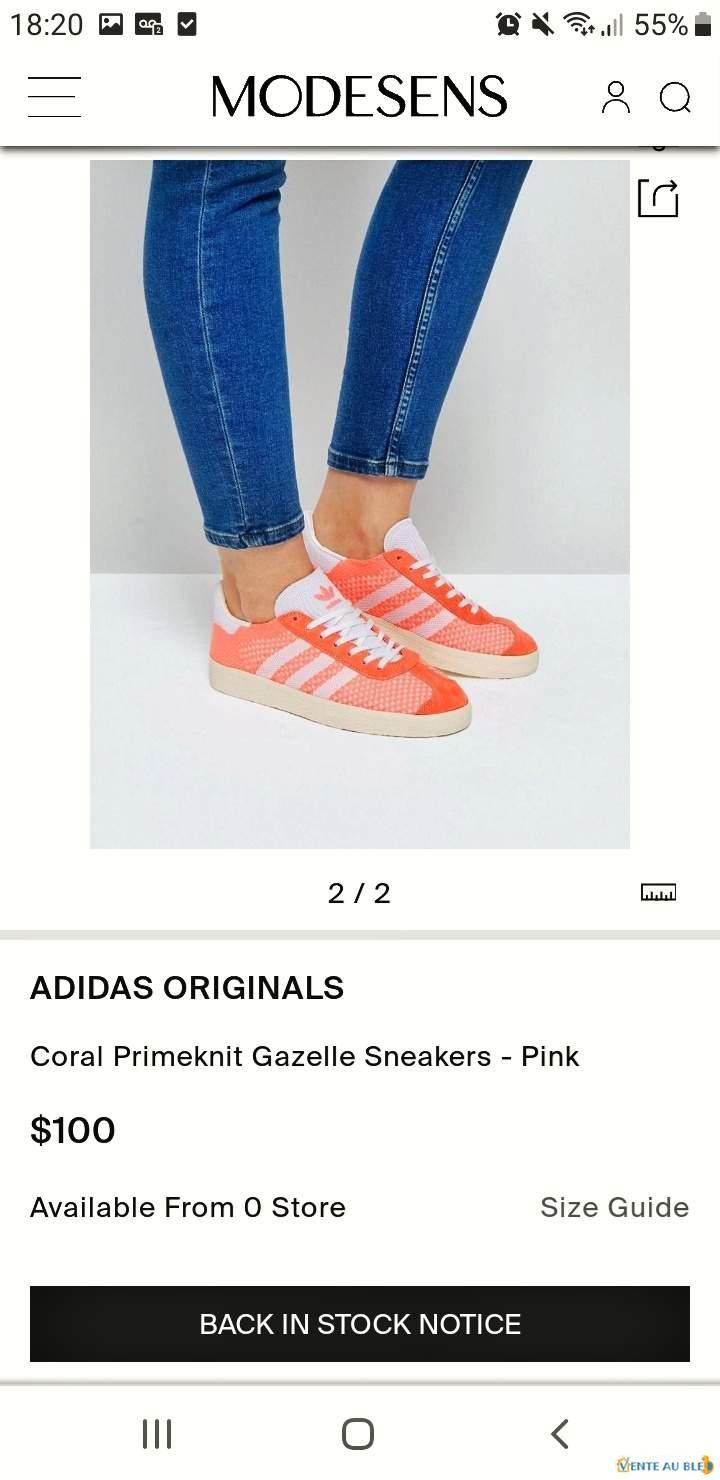Open the ruler size chart icon
This screenshot has height=1480, width=720.
click(x=658, y=892)
